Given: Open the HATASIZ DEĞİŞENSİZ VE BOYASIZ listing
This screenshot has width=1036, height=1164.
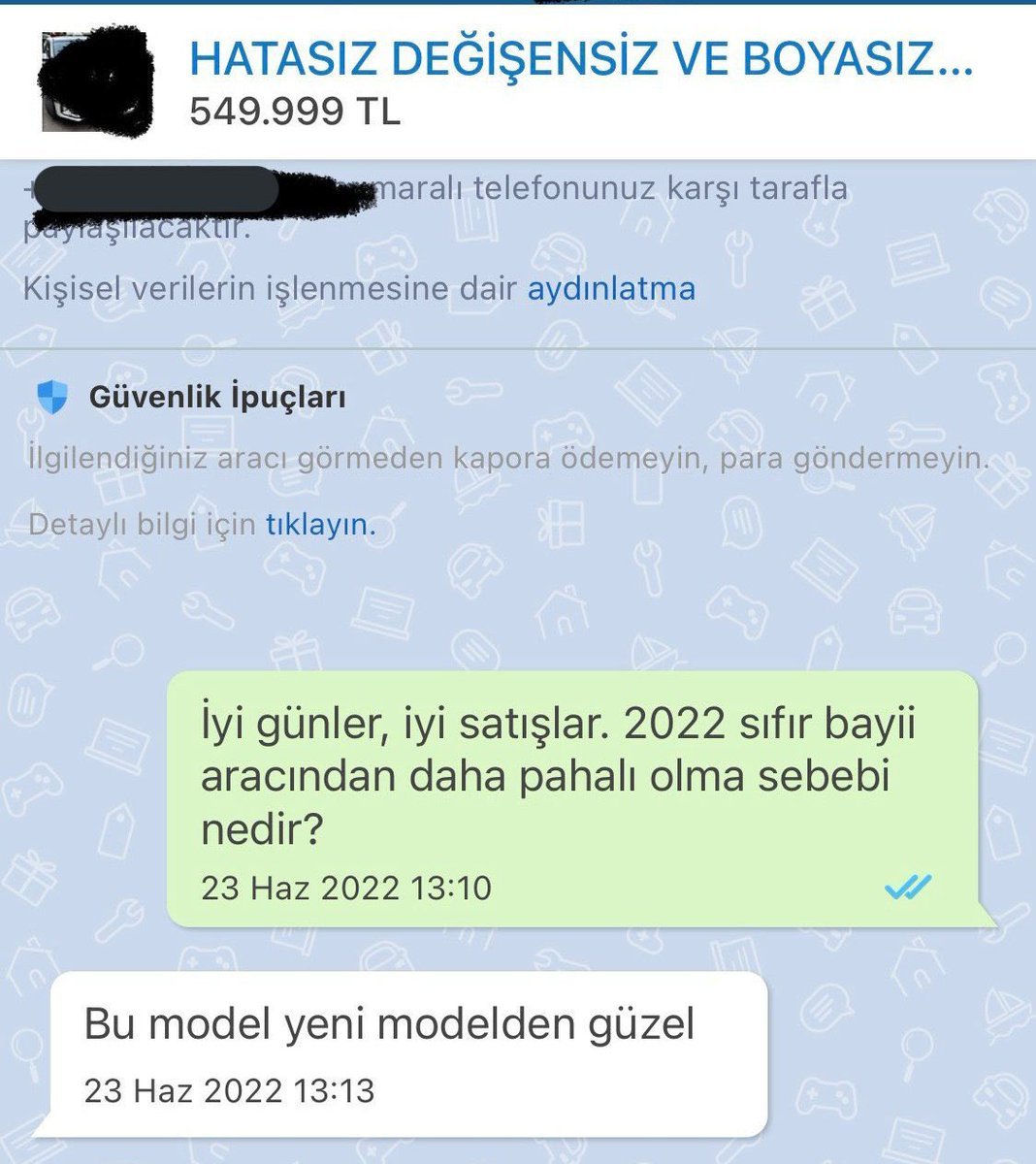Looking at the screenshot, I should (580, 60).
